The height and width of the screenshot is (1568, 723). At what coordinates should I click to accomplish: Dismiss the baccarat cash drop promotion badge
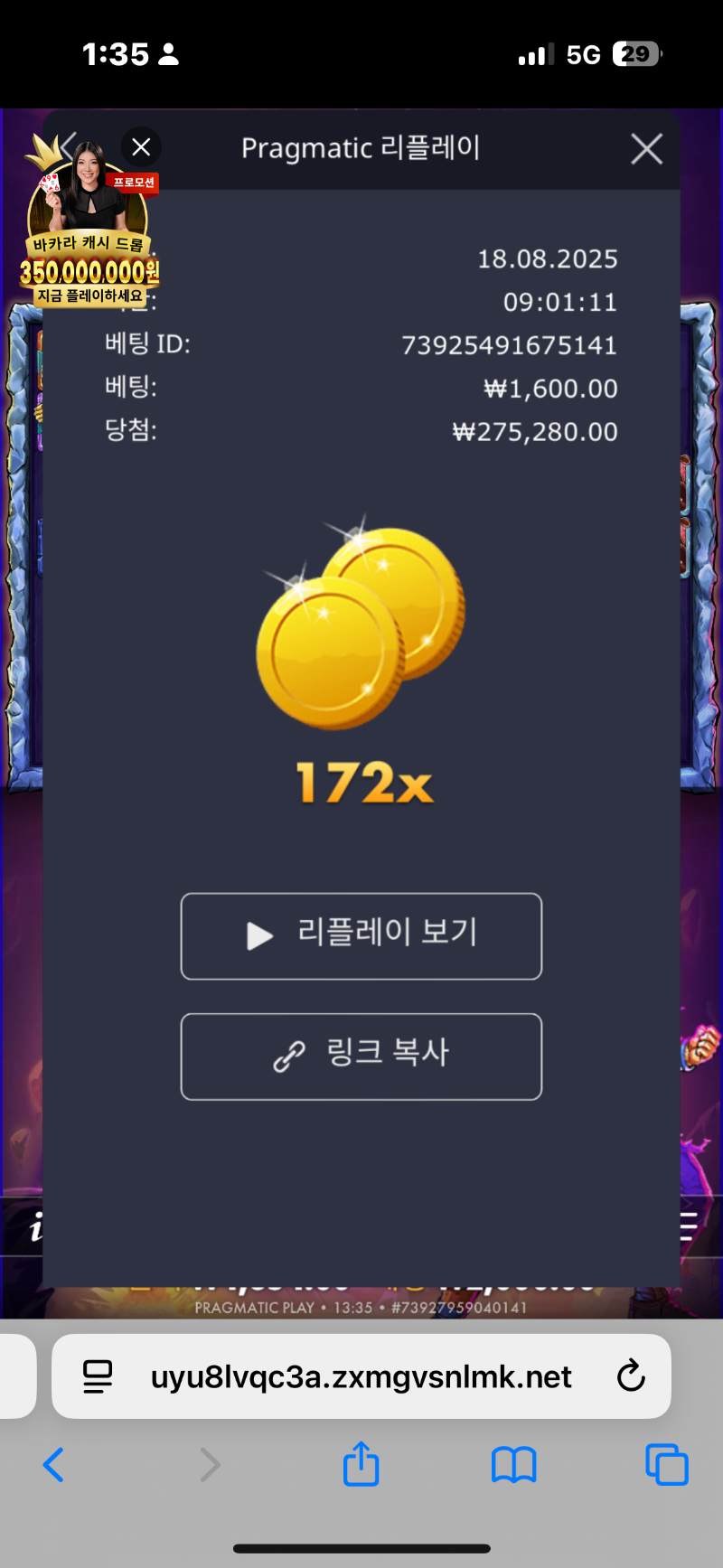point(141,146)
